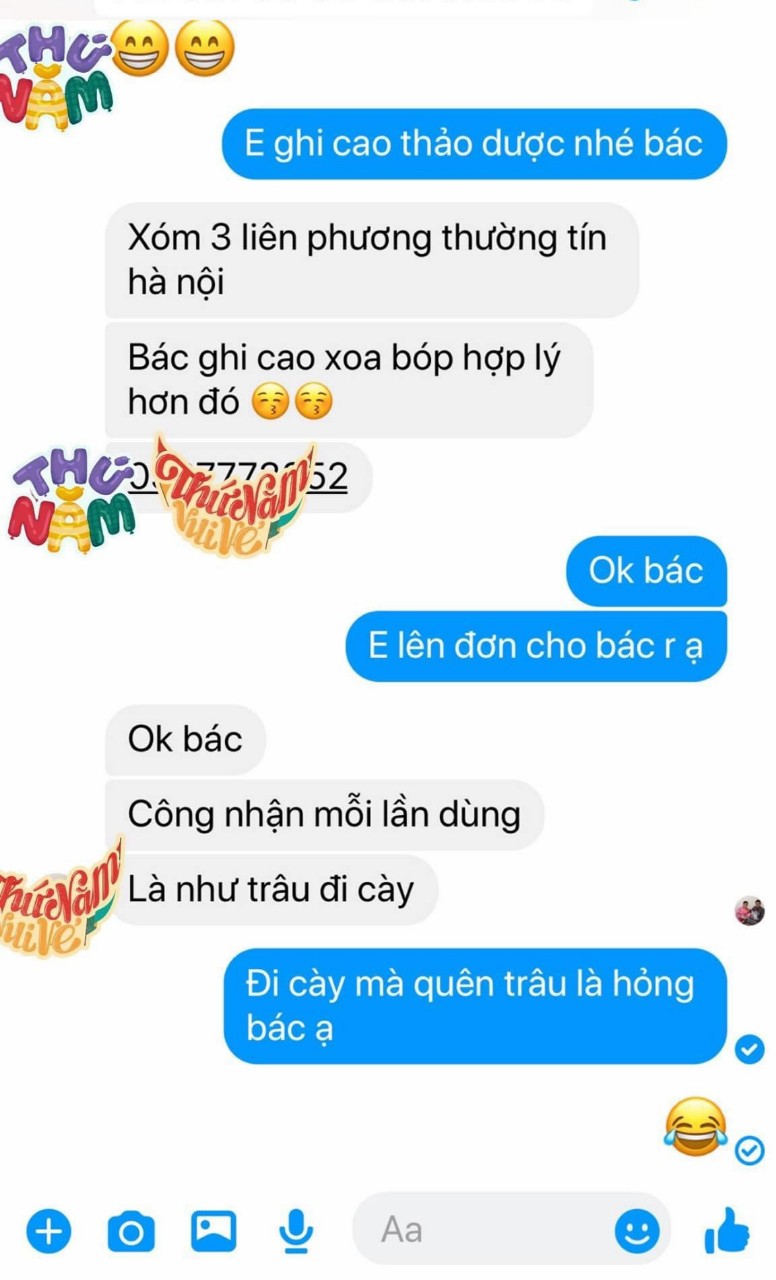Select the 'Ok bác' blue message bubble
The image size is (776, 1280).
(646, 571)
